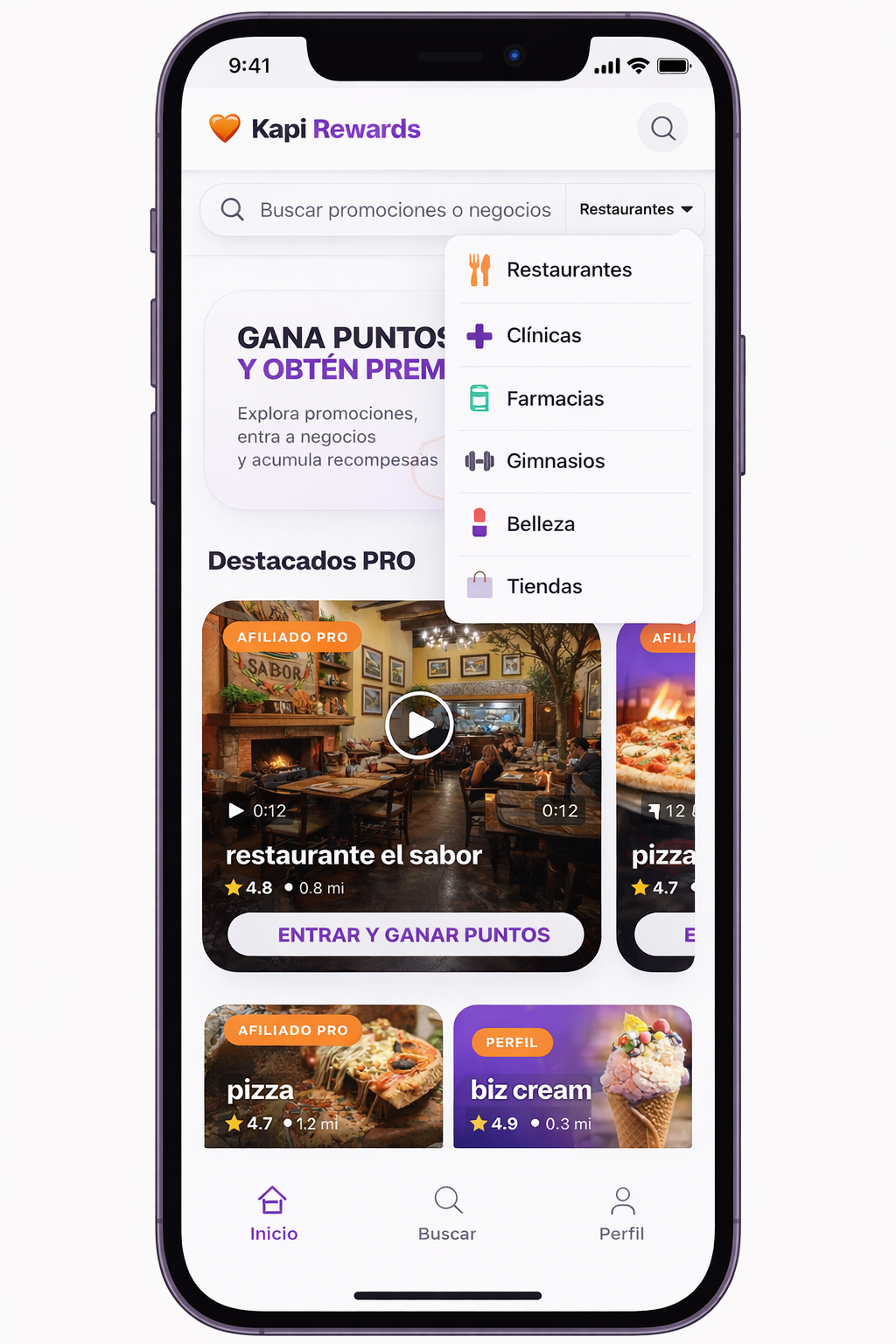Open the Perfil tab
The width and height of the screenshot is (896, 1344).
[x=621, y=1214]
